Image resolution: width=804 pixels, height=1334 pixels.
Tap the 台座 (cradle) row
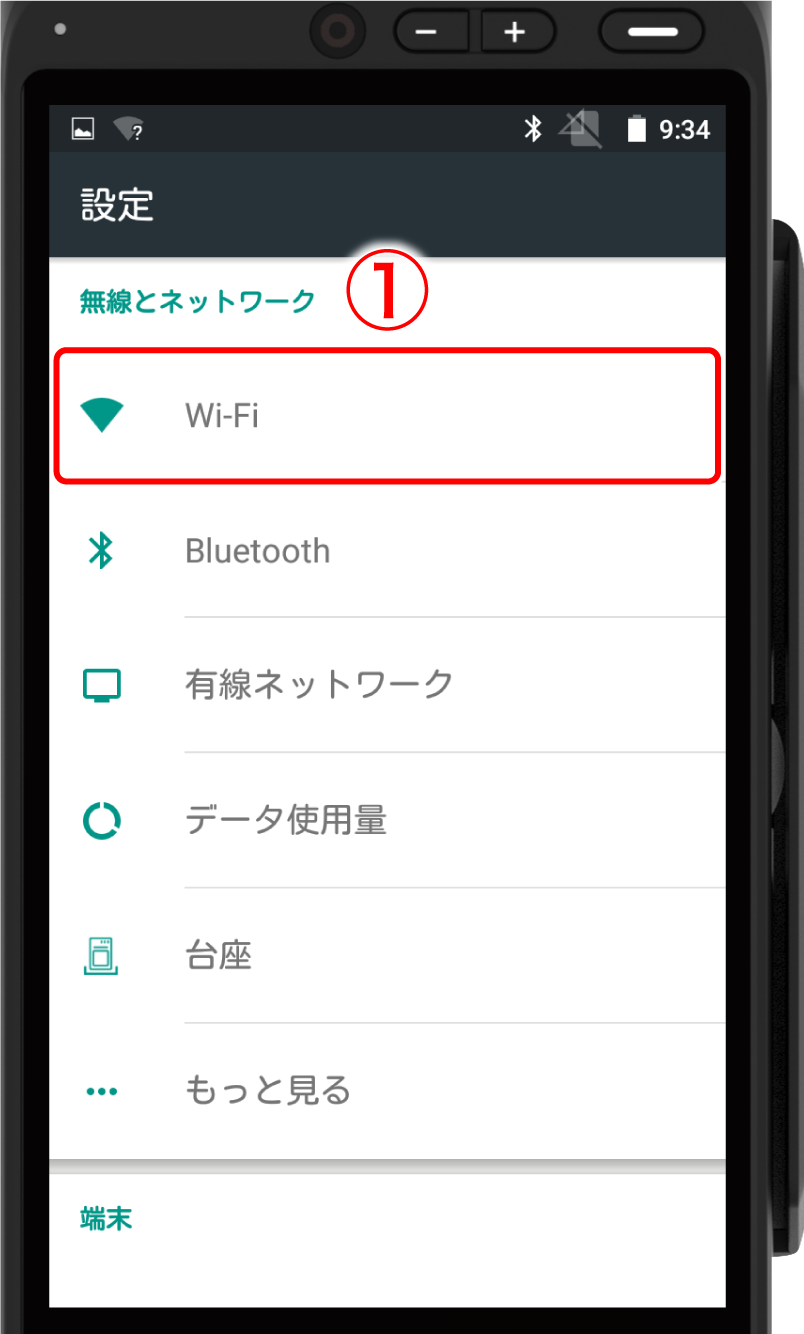coord(386,956)
